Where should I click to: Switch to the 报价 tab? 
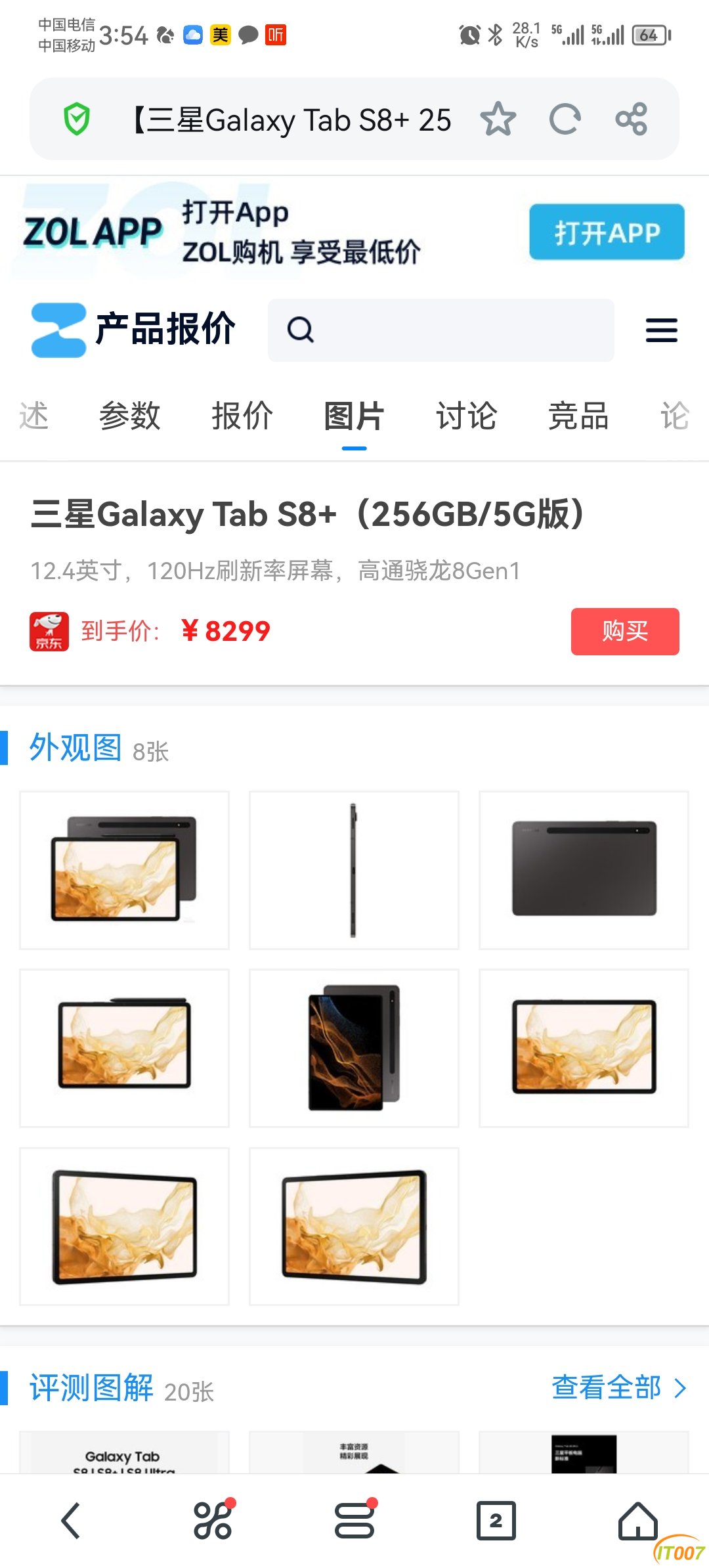click(x=242, y=416)
